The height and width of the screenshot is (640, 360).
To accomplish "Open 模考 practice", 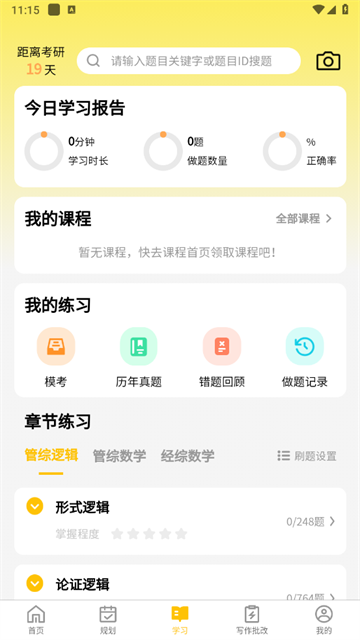I will (x=56, y=358).
